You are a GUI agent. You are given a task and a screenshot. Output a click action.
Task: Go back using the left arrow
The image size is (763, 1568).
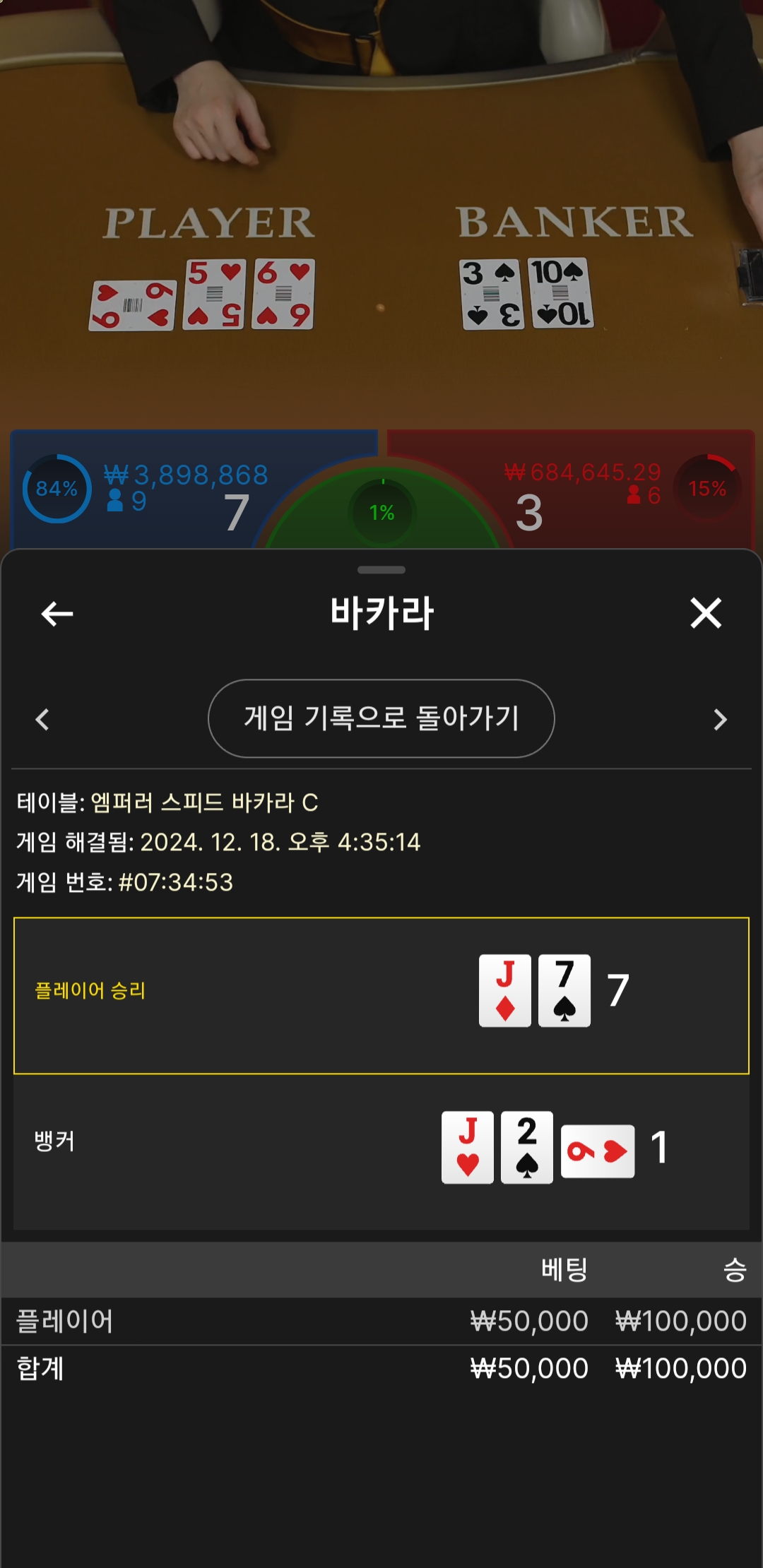(57, 614)
